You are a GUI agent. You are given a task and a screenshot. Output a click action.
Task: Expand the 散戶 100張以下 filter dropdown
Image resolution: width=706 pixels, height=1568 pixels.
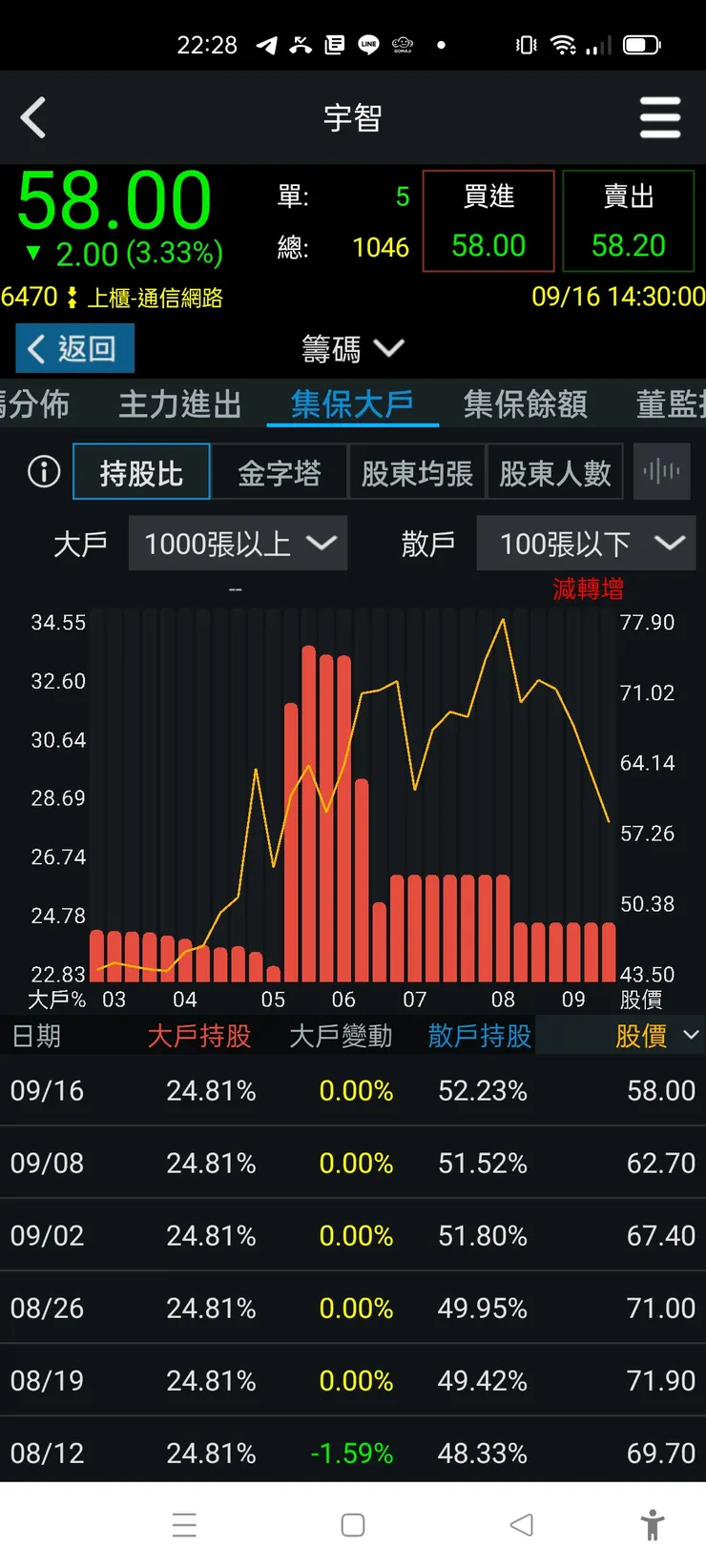pos(586,543)
